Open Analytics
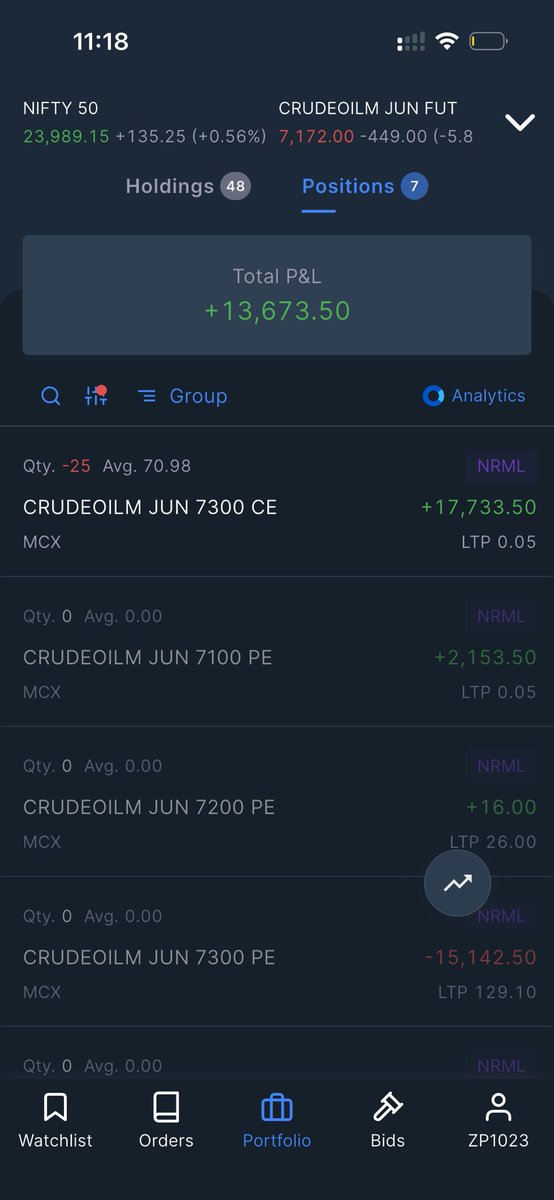554x1200 pixels. 474,396
